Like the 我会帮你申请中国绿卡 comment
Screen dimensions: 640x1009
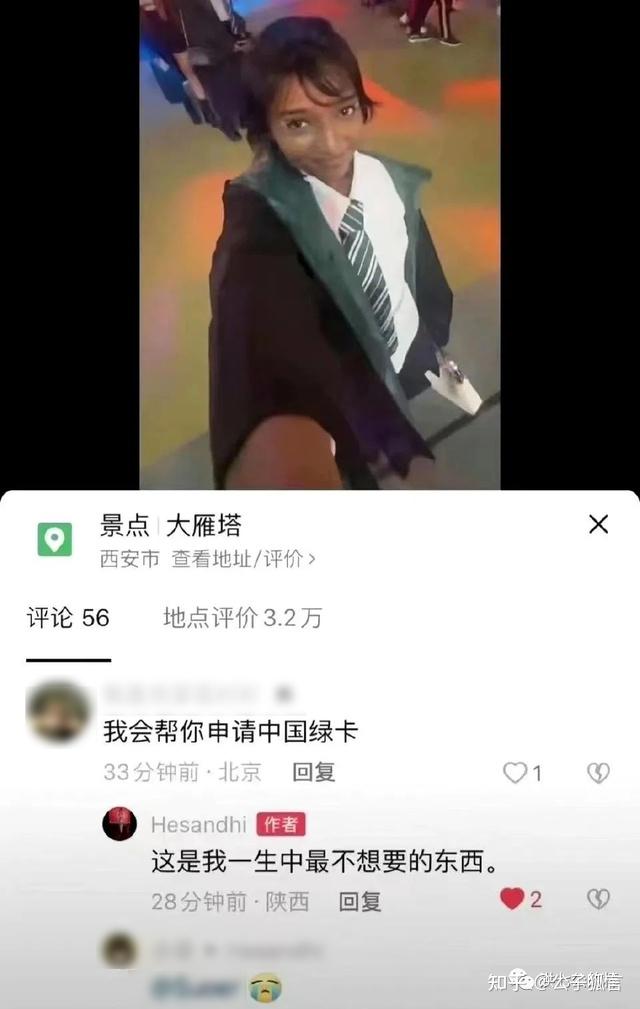point(515,773)
